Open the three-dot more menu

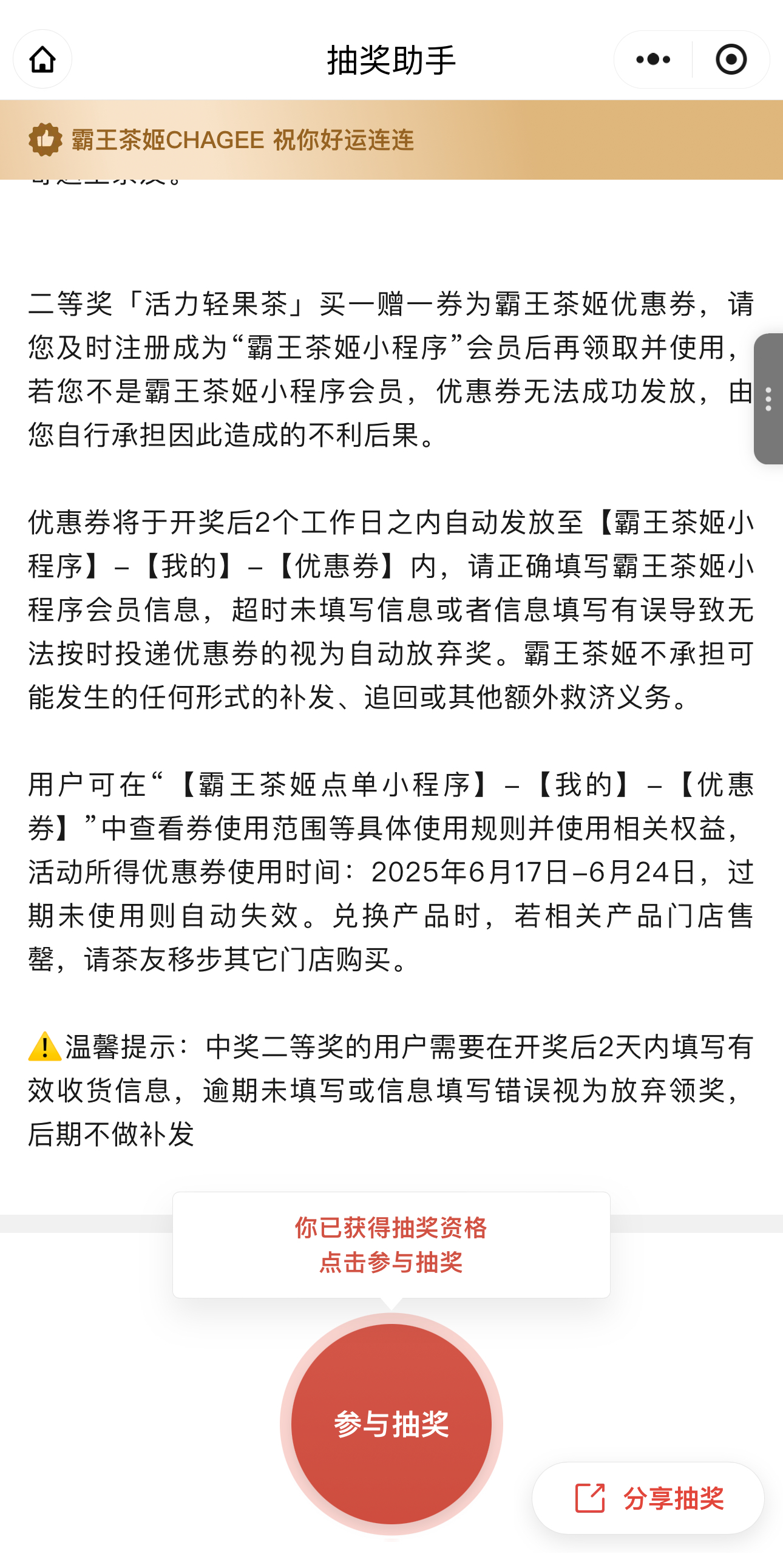[x=653, y=59]
